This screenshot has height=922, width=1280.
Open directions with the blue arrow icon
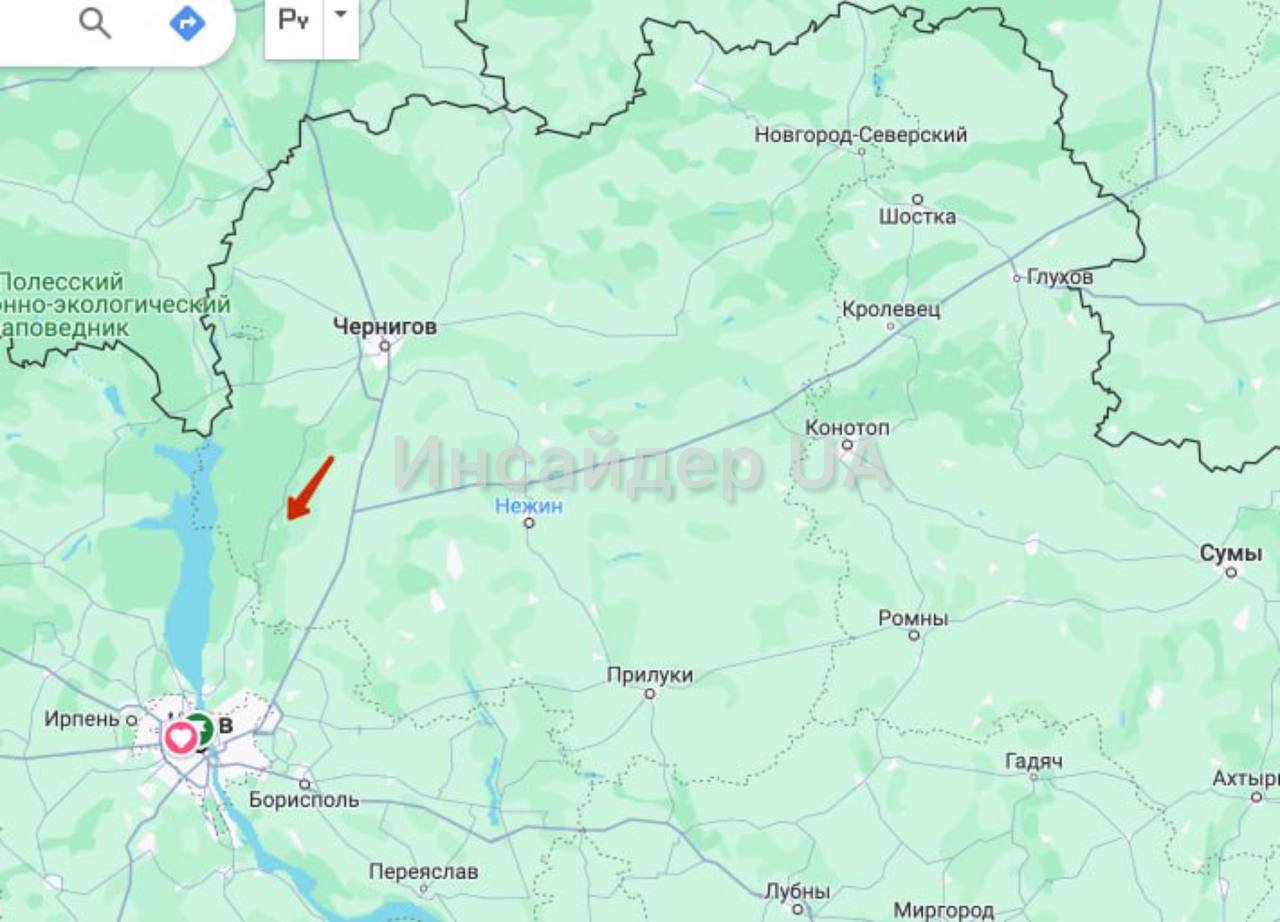point(187,23)
